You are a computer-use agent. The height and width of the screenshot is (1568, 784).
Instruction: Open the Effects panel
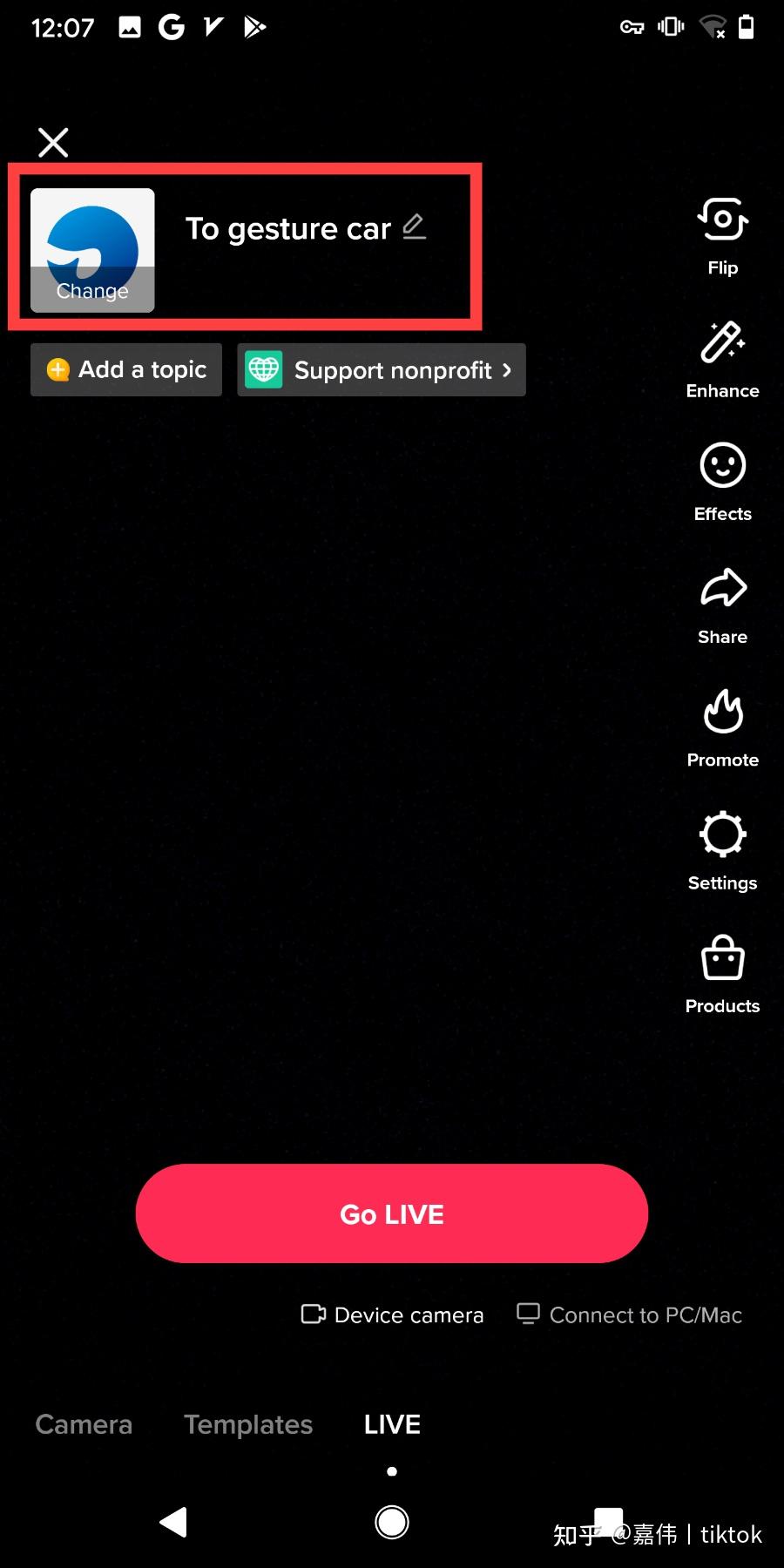tap(722, 481)
